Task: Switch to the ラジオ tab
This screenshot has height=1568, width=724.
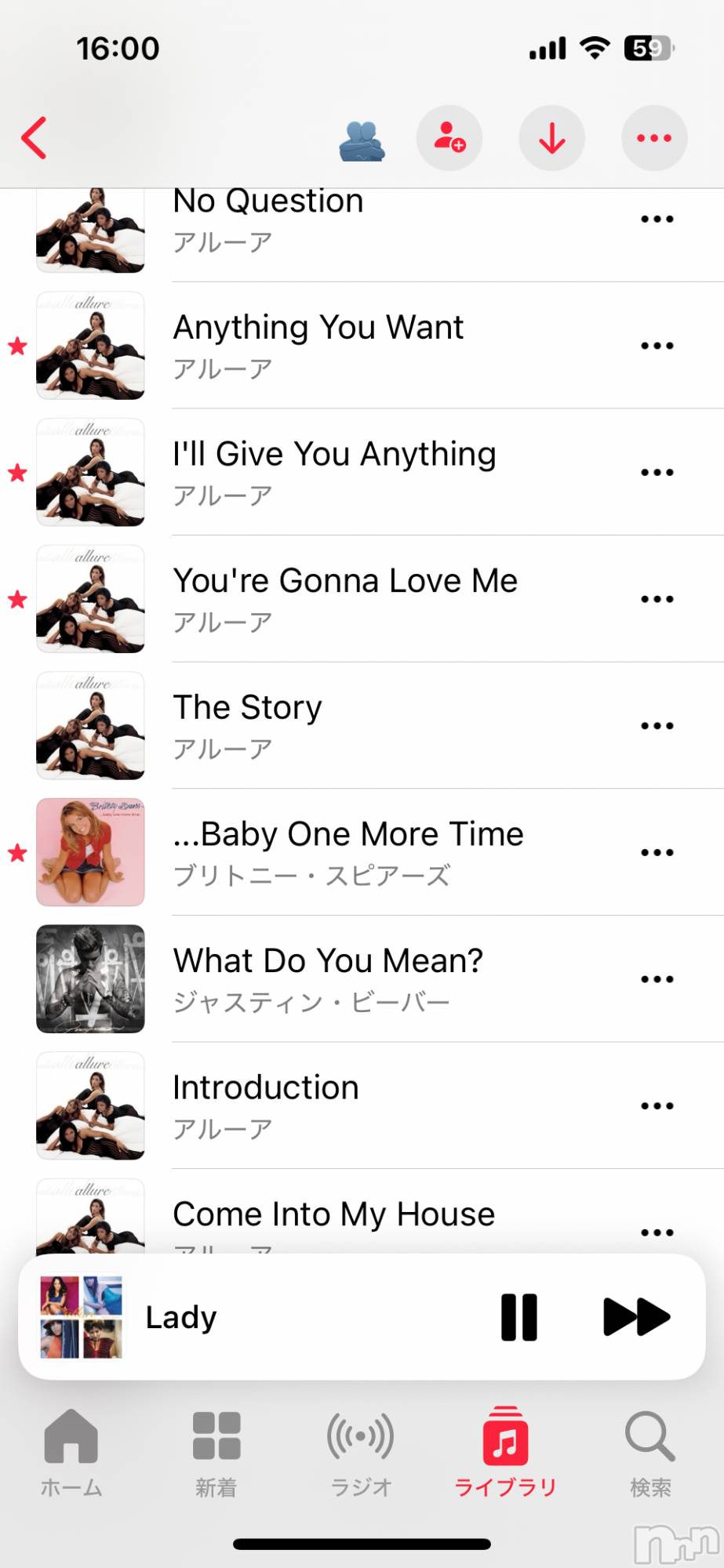Action: (x=361, y=1452)
